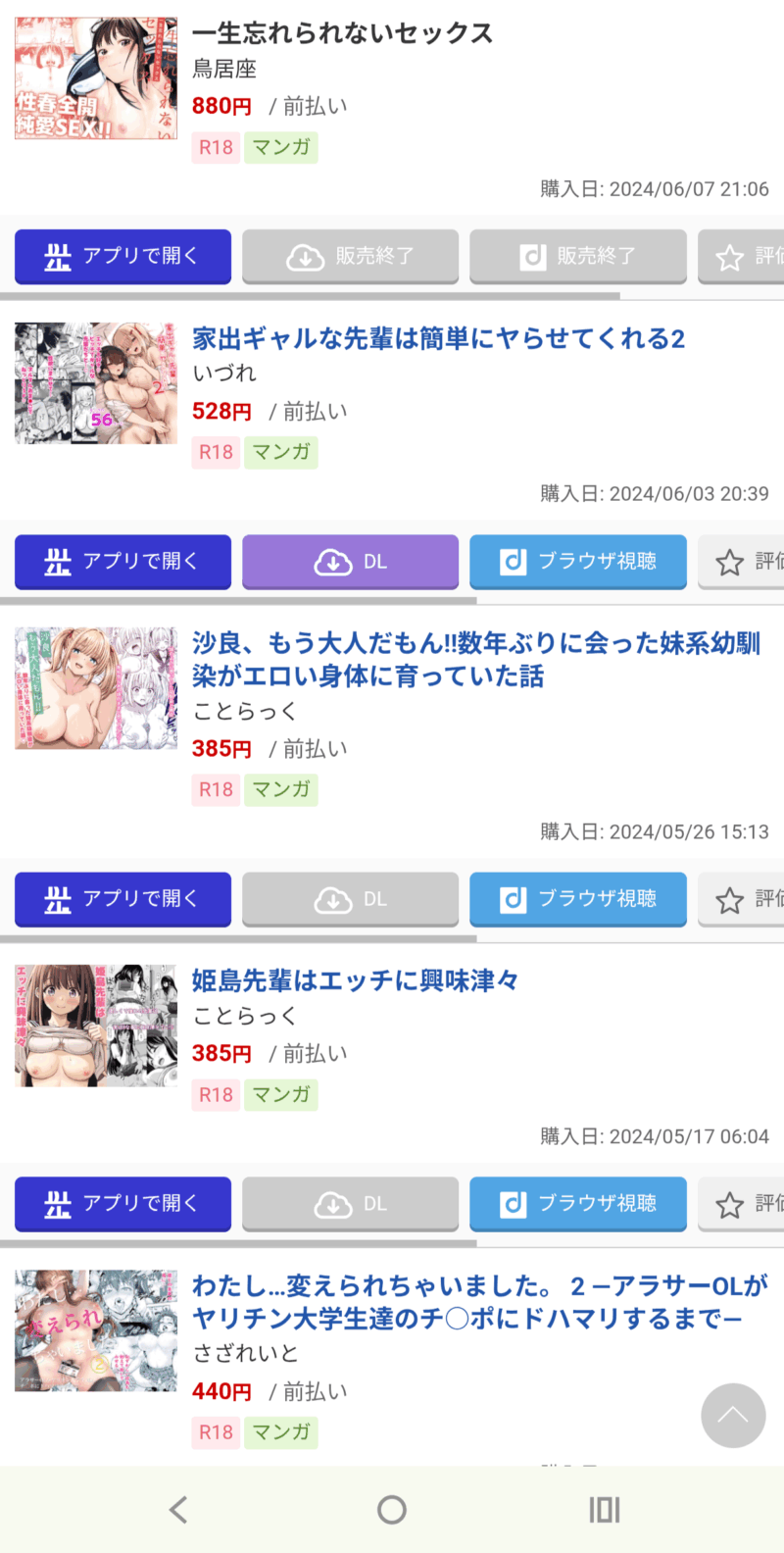Open ブラウザ視聴 for 家出ギャルな先輩

click(x=577, y=562)
